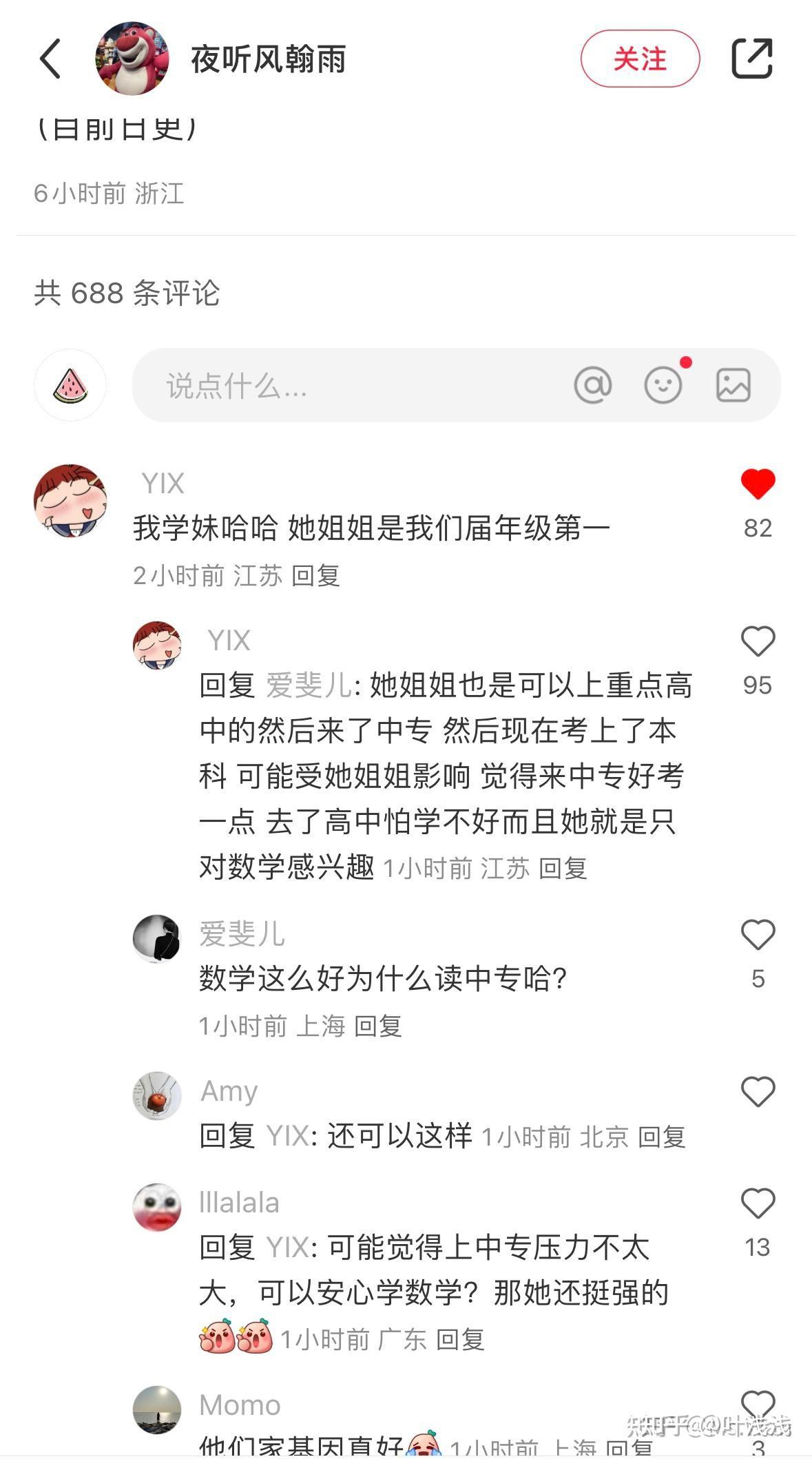Follow 夜听风翰雨 with the 关注 button
The height and width of the screenshot is (1459, 812).
(640, 59)
